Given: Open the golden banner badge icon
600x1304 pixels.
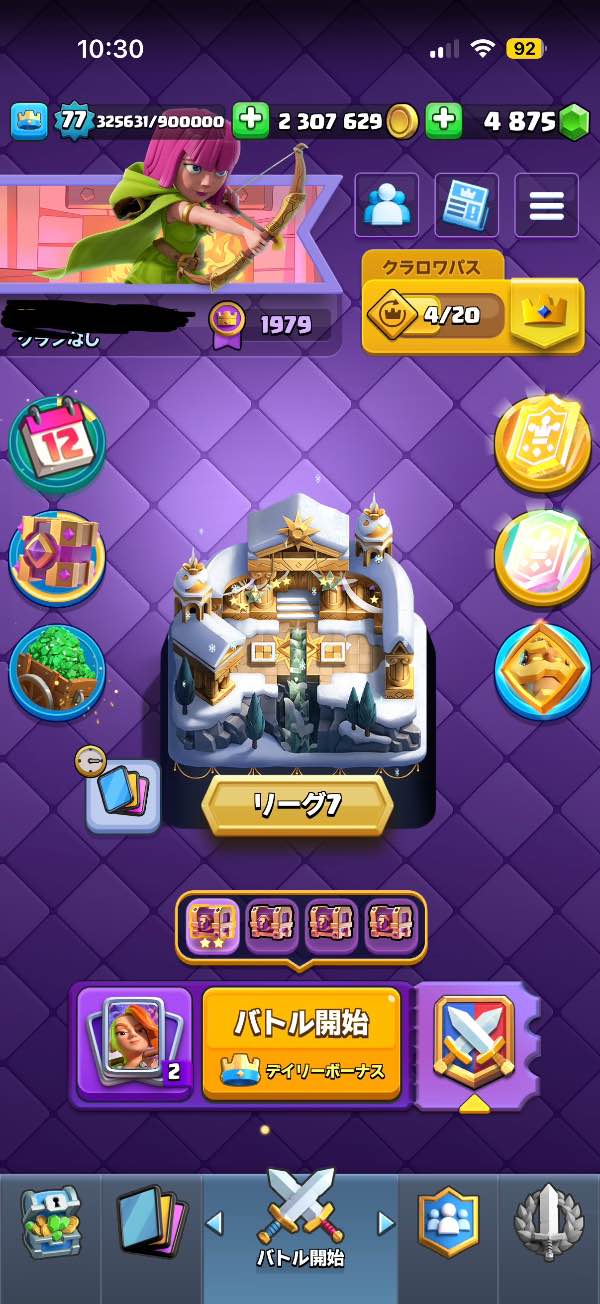Looking at the screenshot, I should point(542,443).
